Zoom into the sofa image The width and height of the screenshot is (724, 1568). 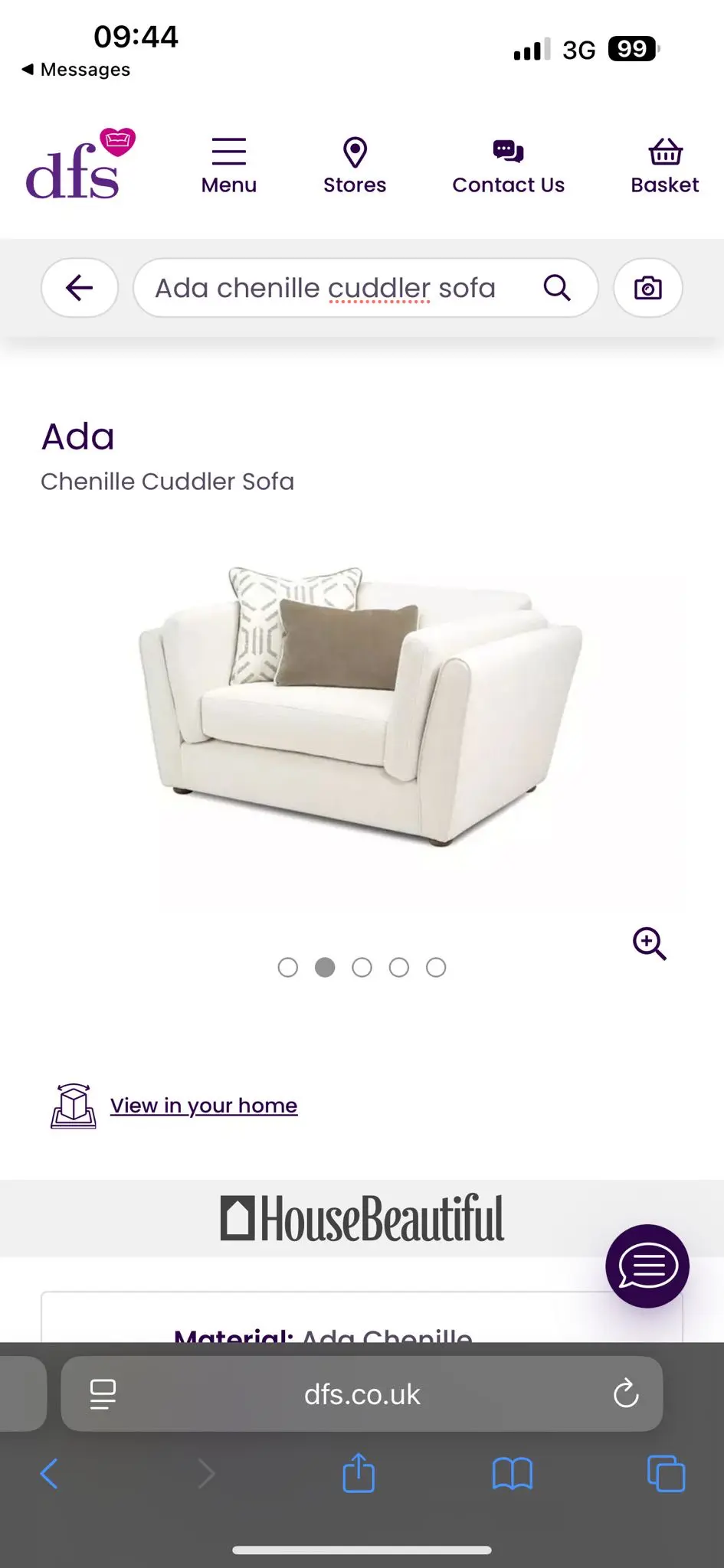(649, 943)
